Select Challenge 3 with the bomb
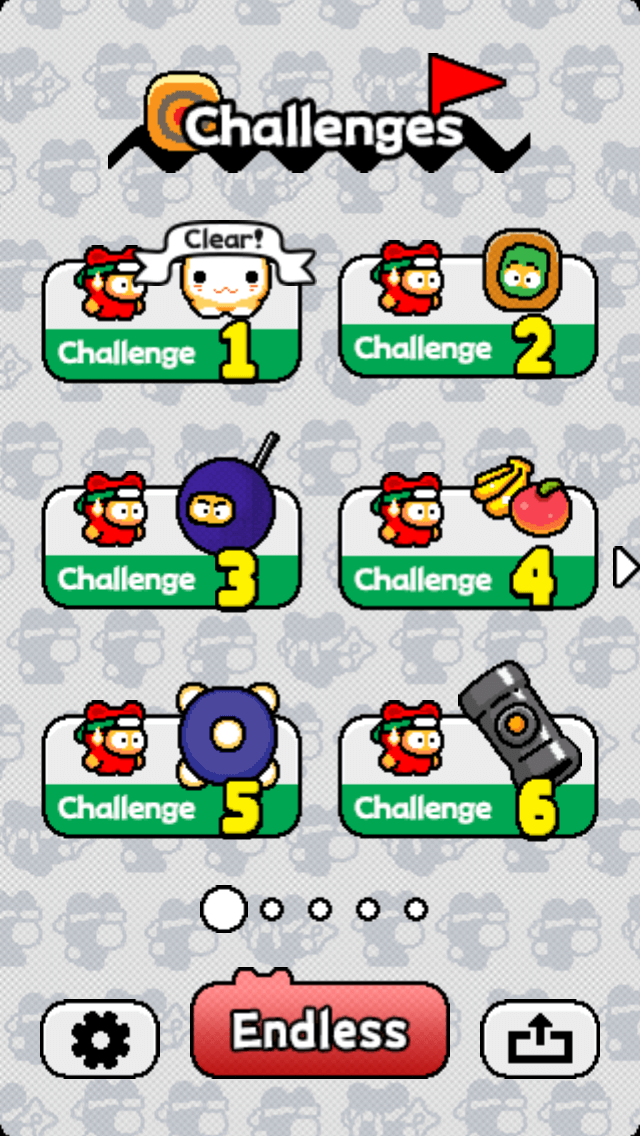This screenshot has height=1136, width=640. [x=171, y=546]
